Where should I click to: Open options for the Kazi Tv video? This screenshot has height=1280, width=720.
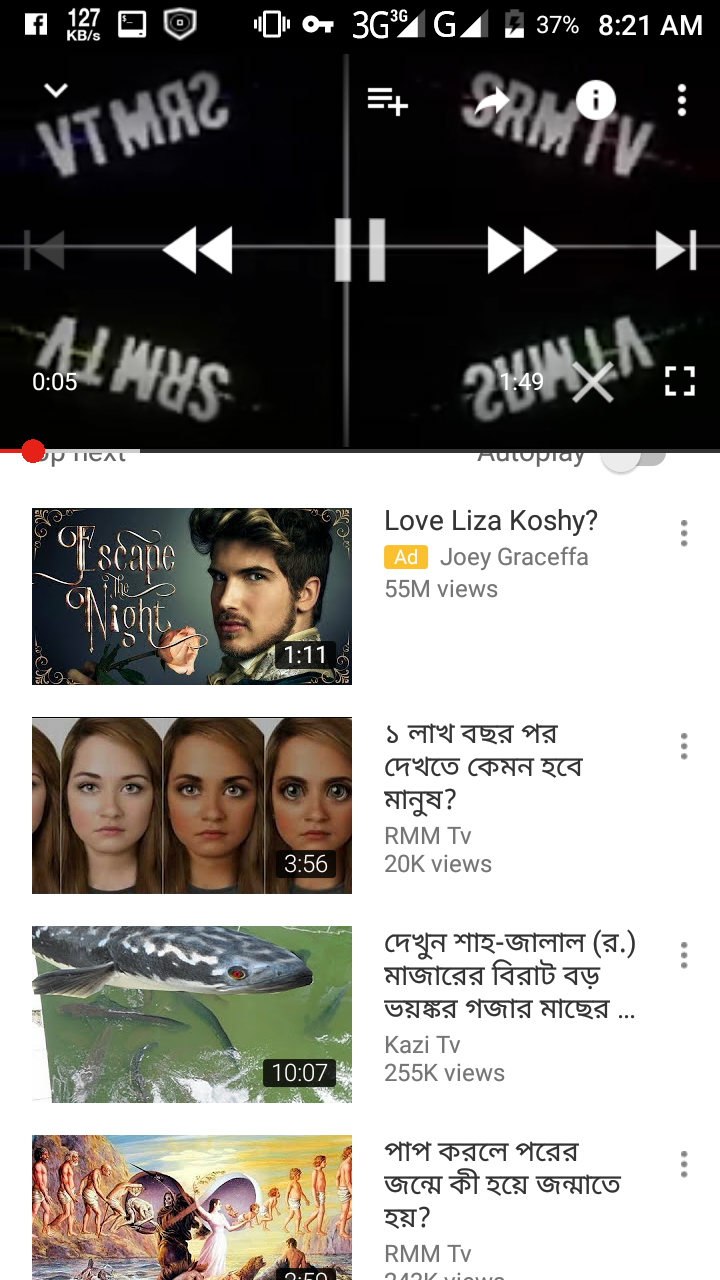pyautogui.click(x=684, y=955)
